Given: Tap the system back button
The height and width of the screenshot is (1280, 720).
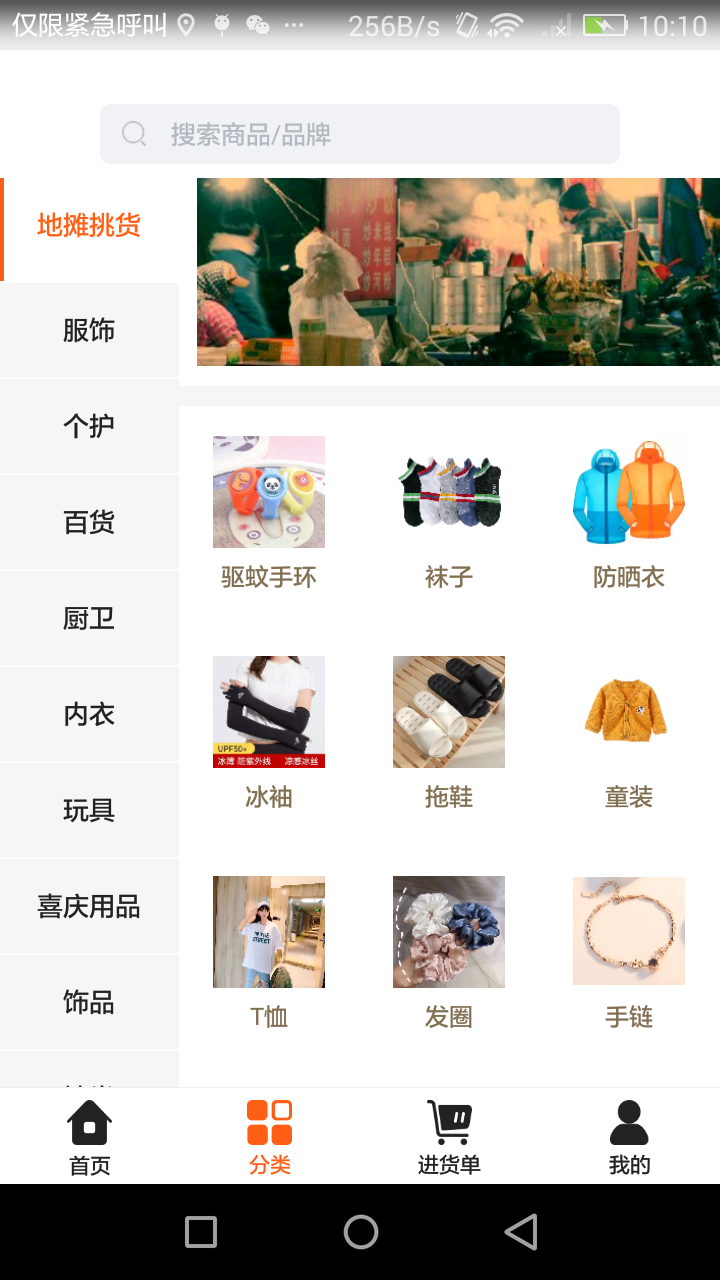Looking at the screenshot, I should tap(521, 1232).
